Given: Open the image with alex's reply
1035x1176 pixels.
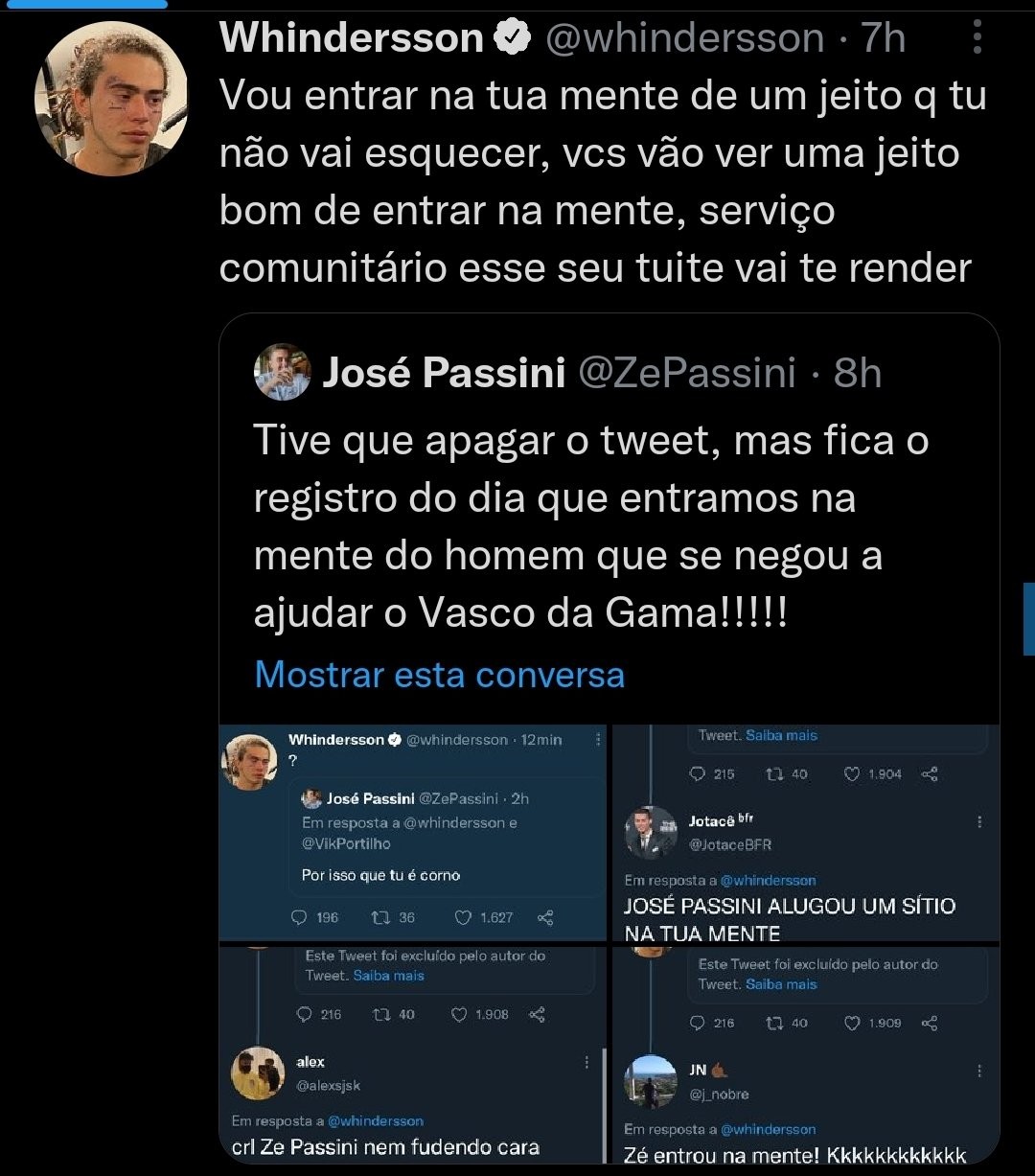Looking at the screenshot, I should 413,1054.
